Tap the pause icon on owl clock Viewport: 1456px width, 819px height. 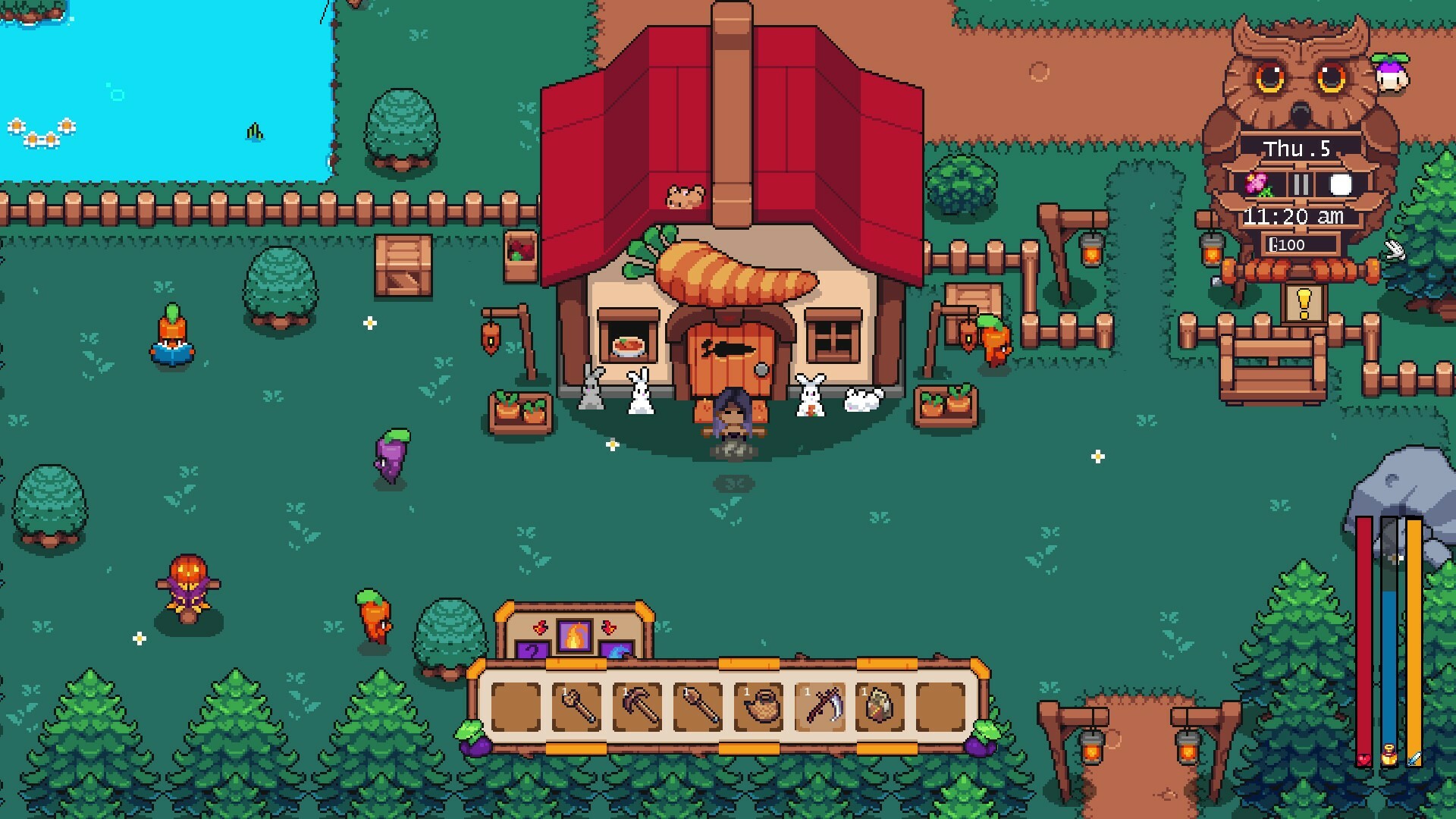(x=1301, y=184)
